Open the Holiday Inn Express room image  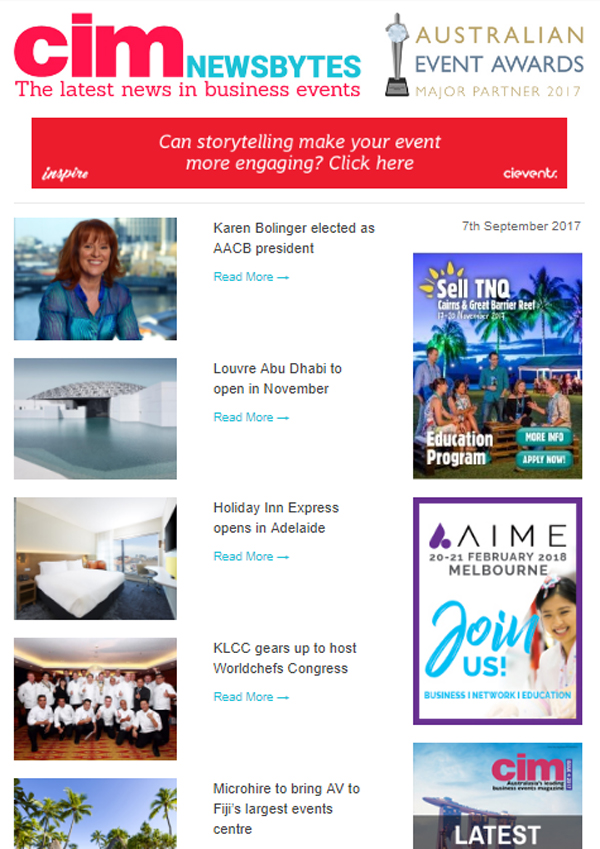95,558
